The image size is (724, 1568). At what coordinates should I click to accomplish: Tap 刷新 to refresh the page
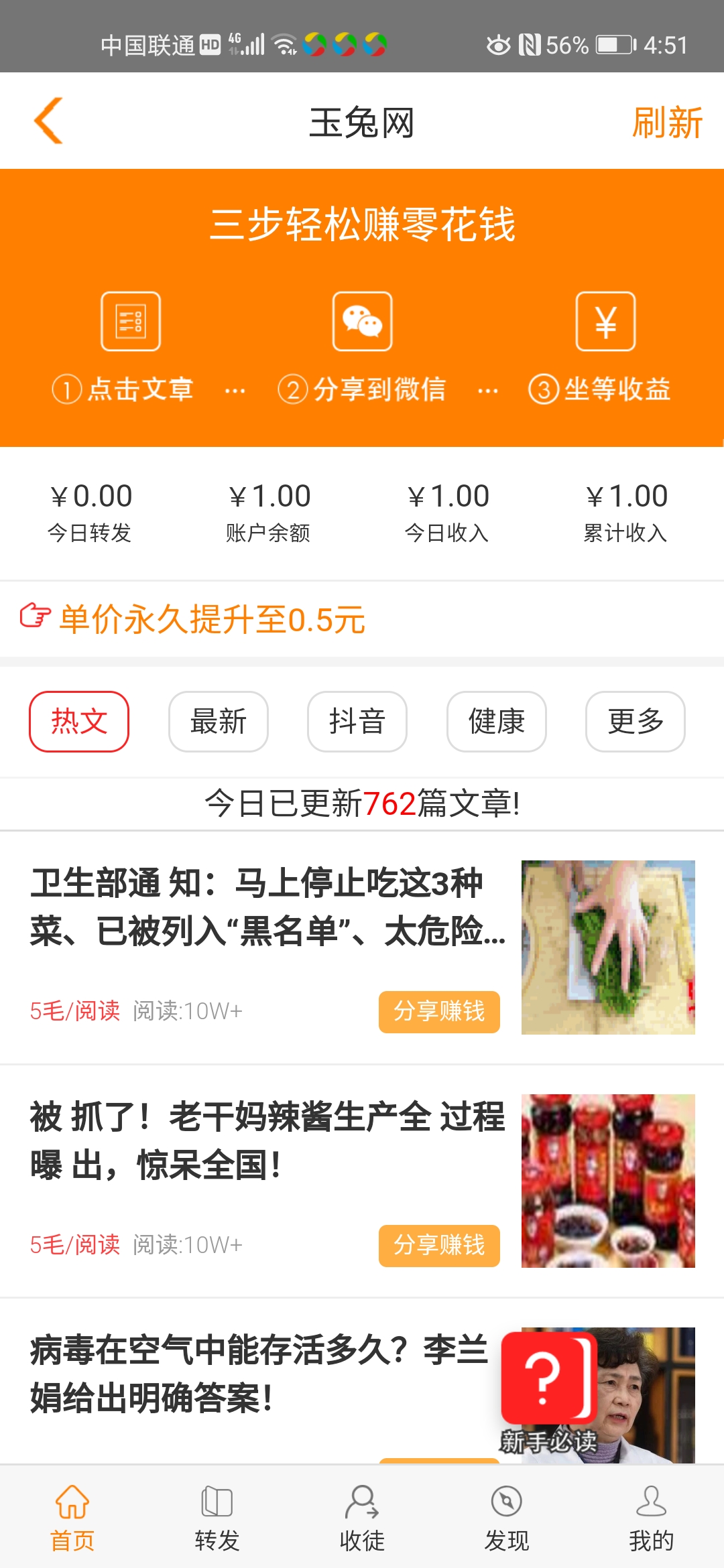667,122
